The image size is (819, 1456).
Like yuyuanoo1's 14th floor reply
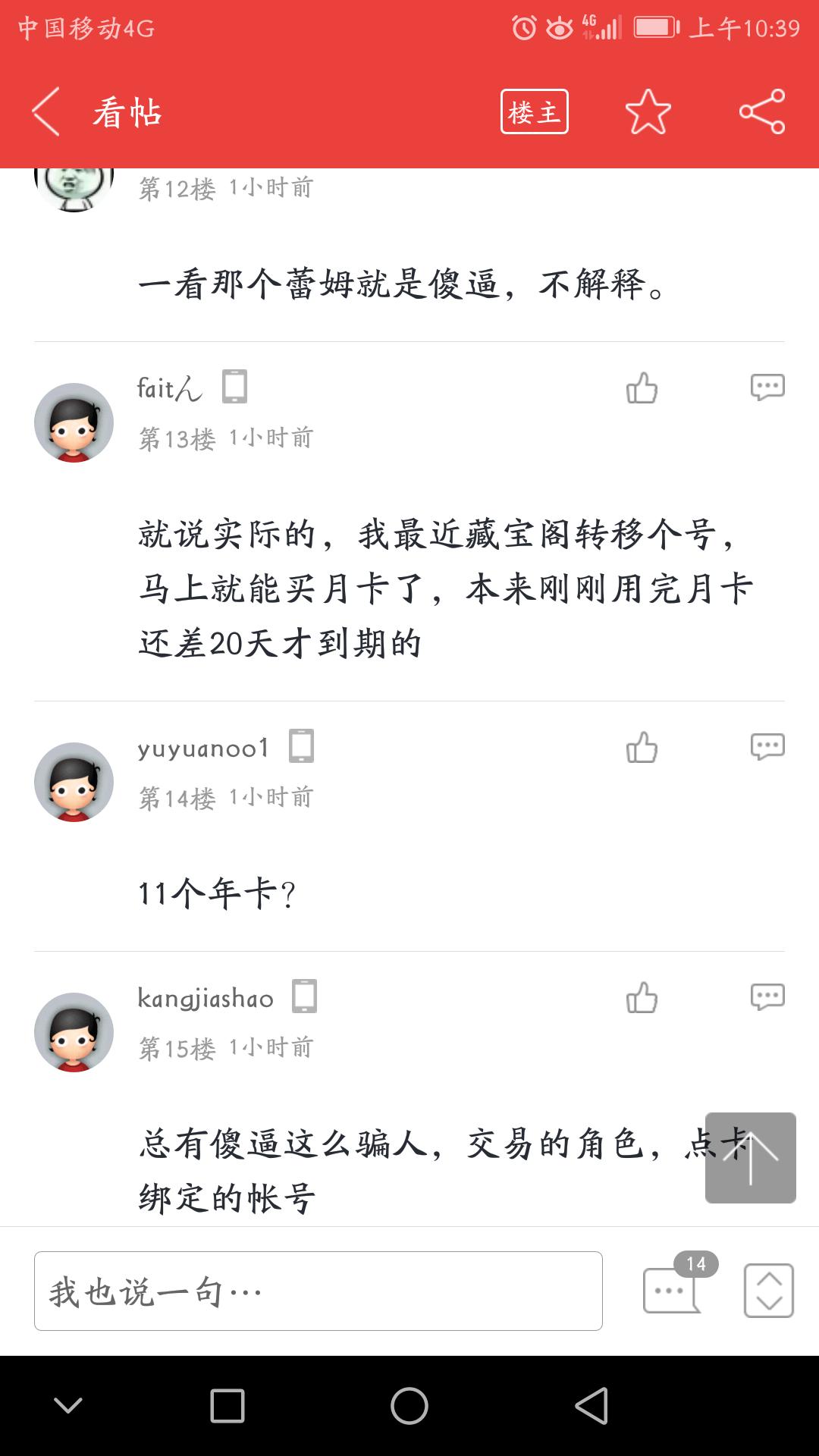(x=642, y=748)
